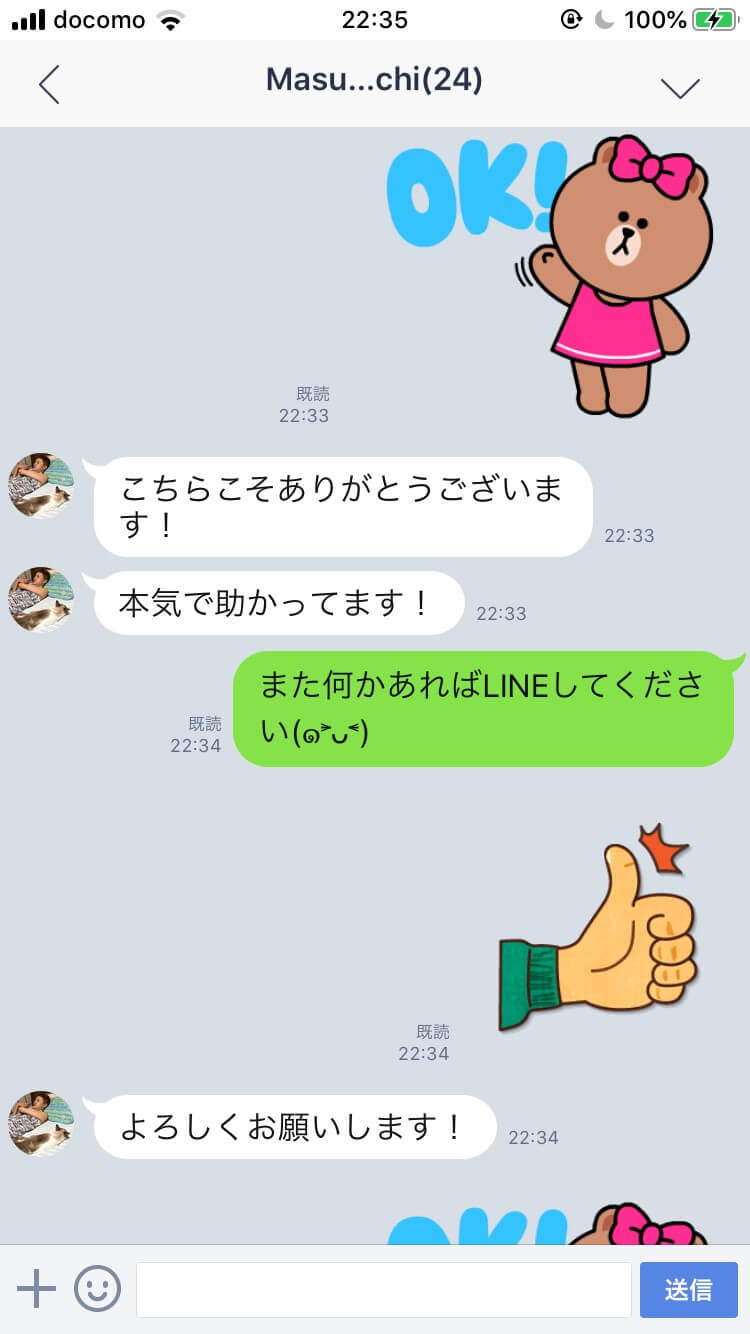Open the emoji and sticker picker
This screenshot has width=750, height=1334.
(x=97, y=1288)
